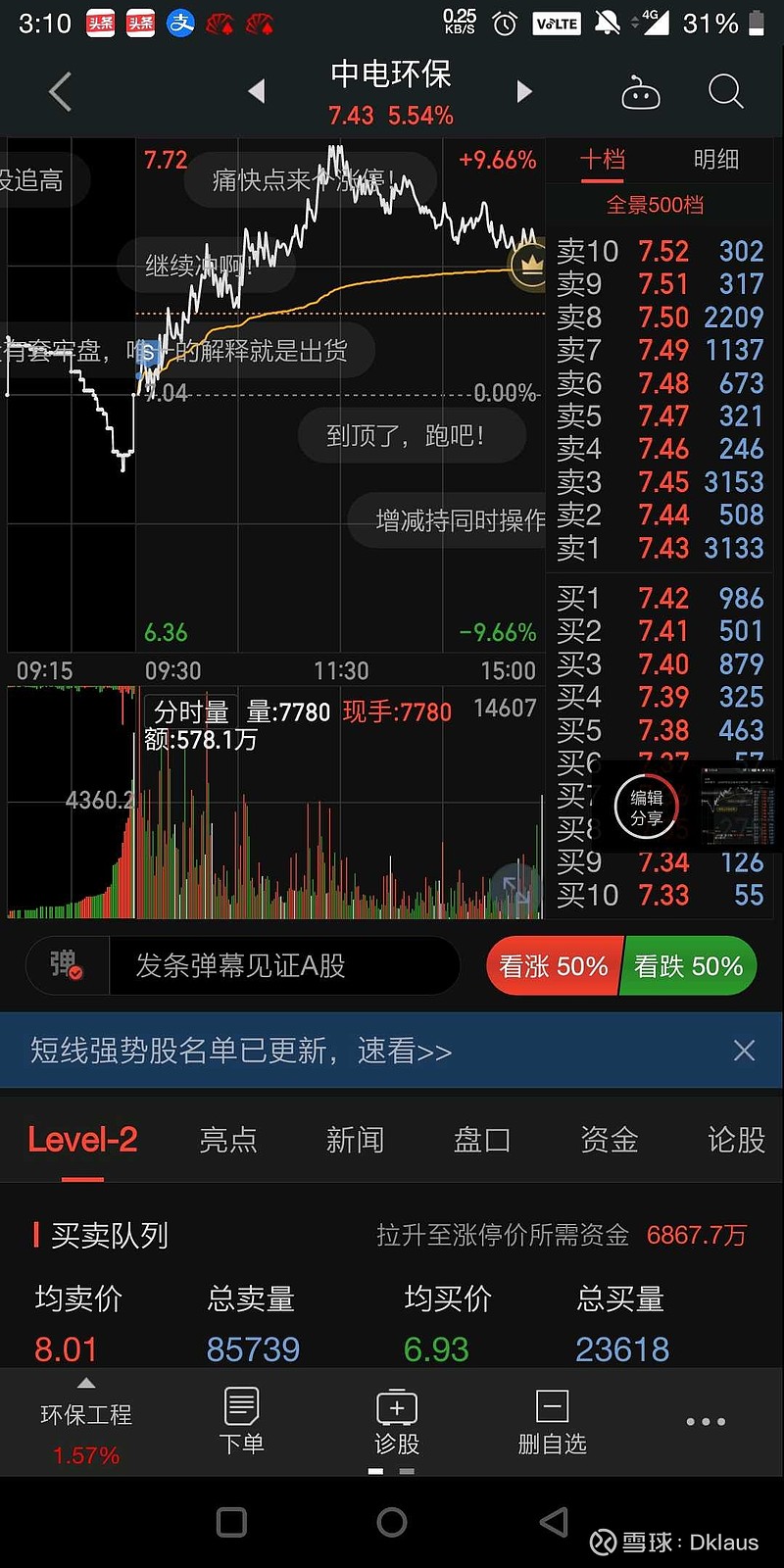Open the 全景500档 full depth view

[659, 205]
